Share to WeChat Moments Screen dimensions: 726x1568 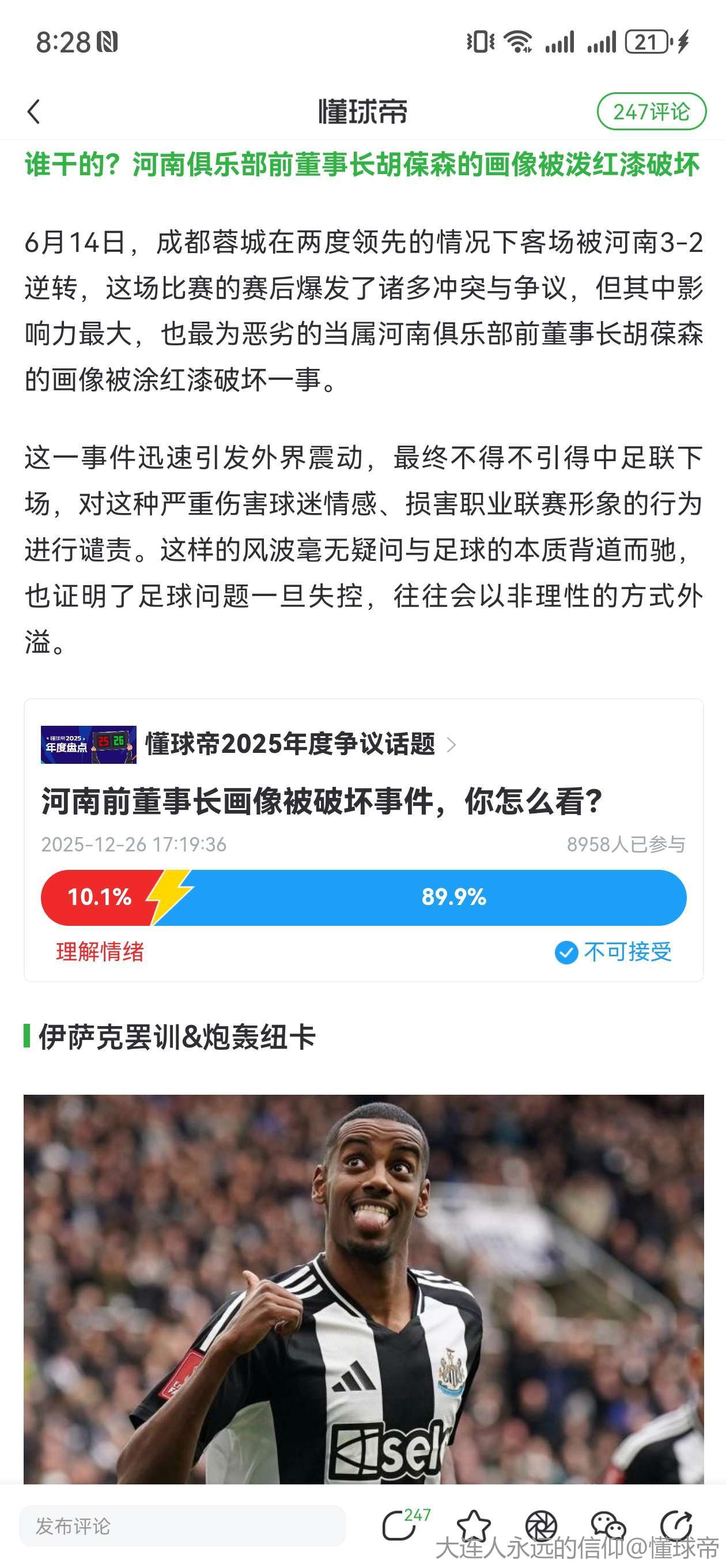point(541,1526)
